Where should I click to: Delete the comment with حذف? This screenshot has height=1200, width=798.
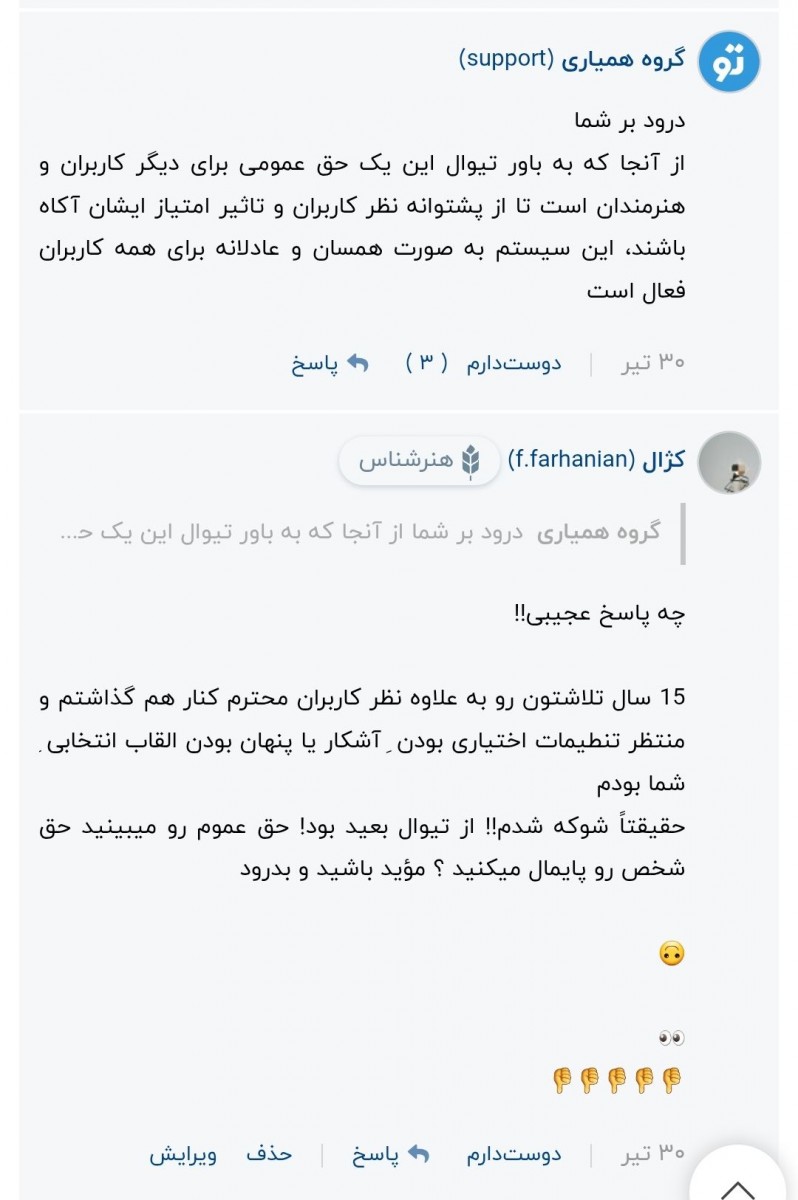269,1154
